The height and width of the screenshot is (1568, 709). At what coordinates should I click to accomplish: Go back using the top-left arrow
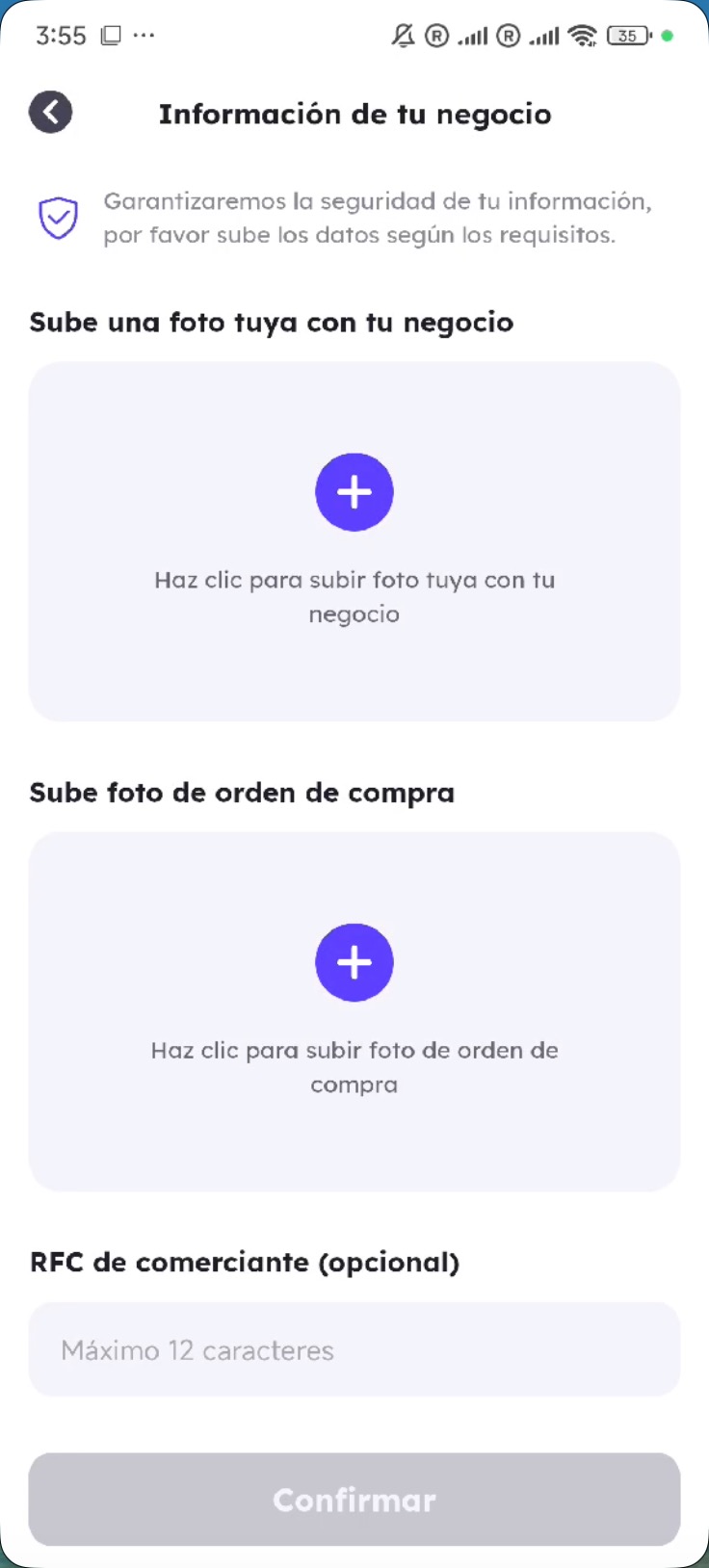51,112
